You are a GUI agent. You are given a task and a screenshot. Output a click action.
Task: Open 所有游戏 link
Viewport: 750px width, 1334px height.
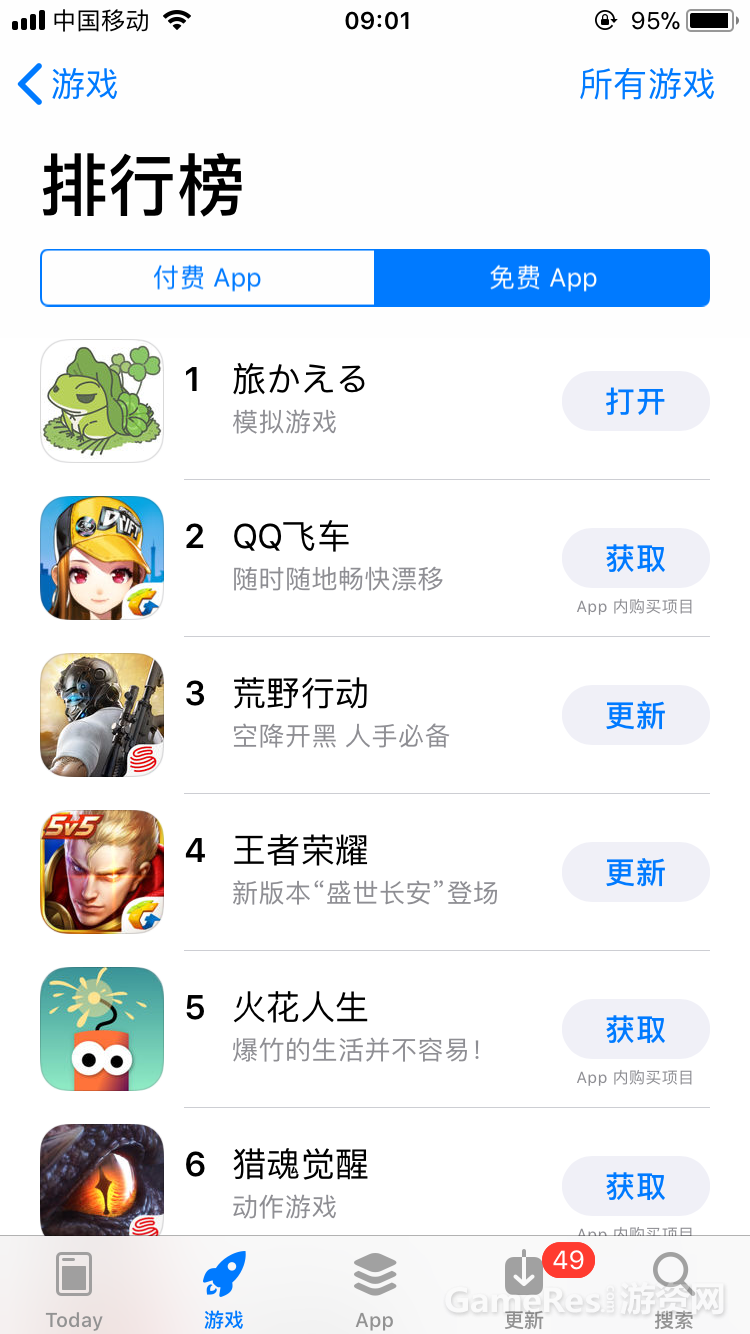click(x=647, y=85)
